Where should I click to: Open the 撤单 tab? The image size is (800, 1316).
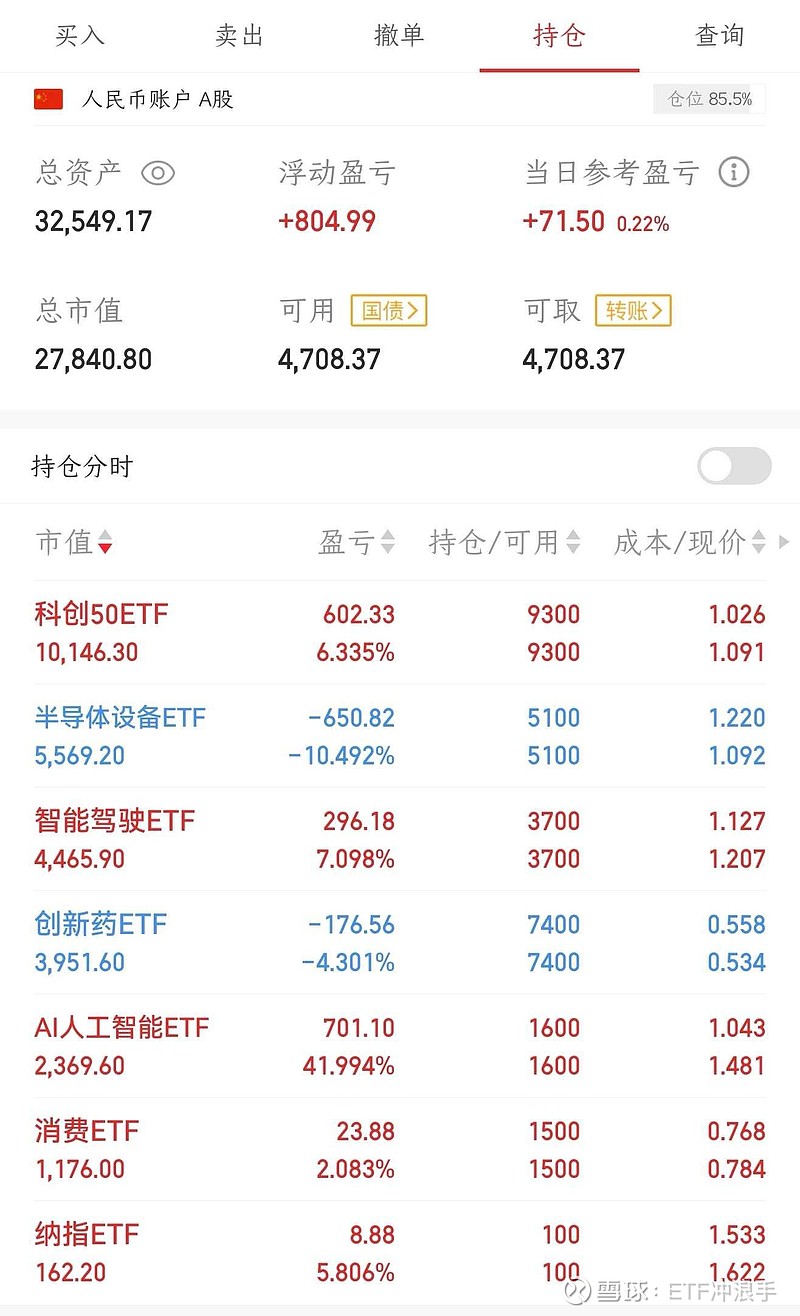pyautogui.click(x=399, y=35)
